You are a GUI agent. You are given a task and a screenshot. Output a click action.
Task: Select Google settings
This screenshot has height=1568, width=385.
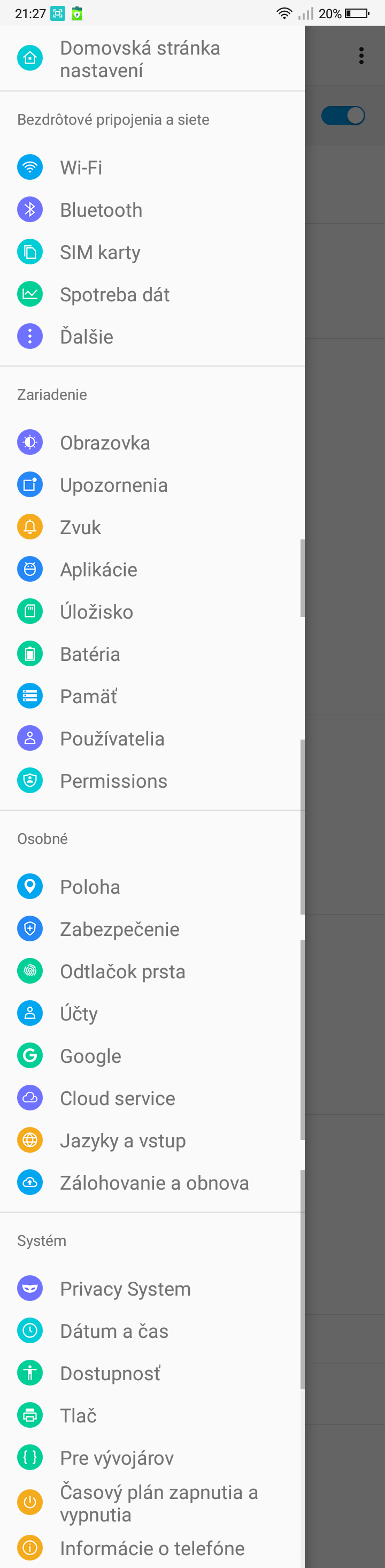(90, 1056)
